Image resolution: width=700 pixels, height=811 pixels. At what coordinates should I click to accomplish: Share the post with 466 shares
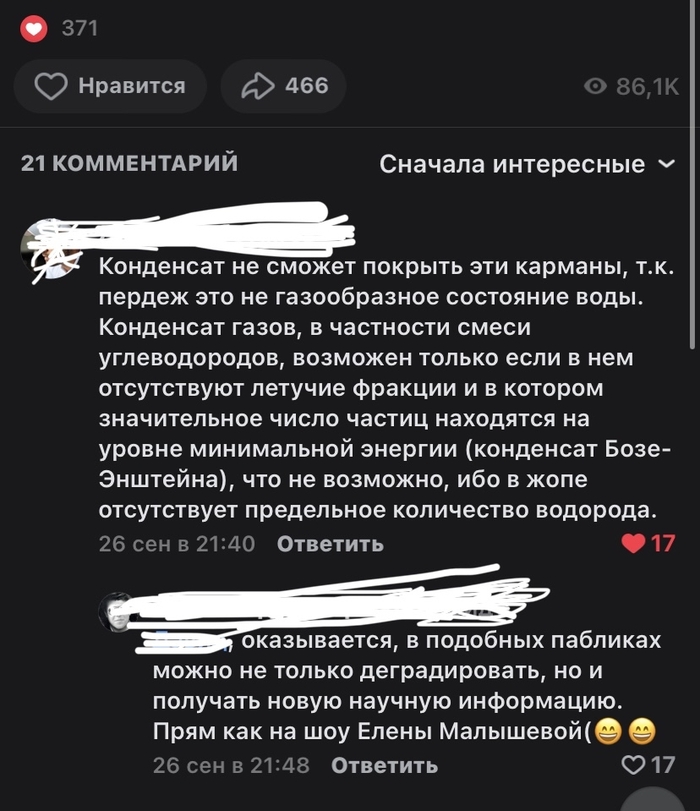click(x=283, y=86)
